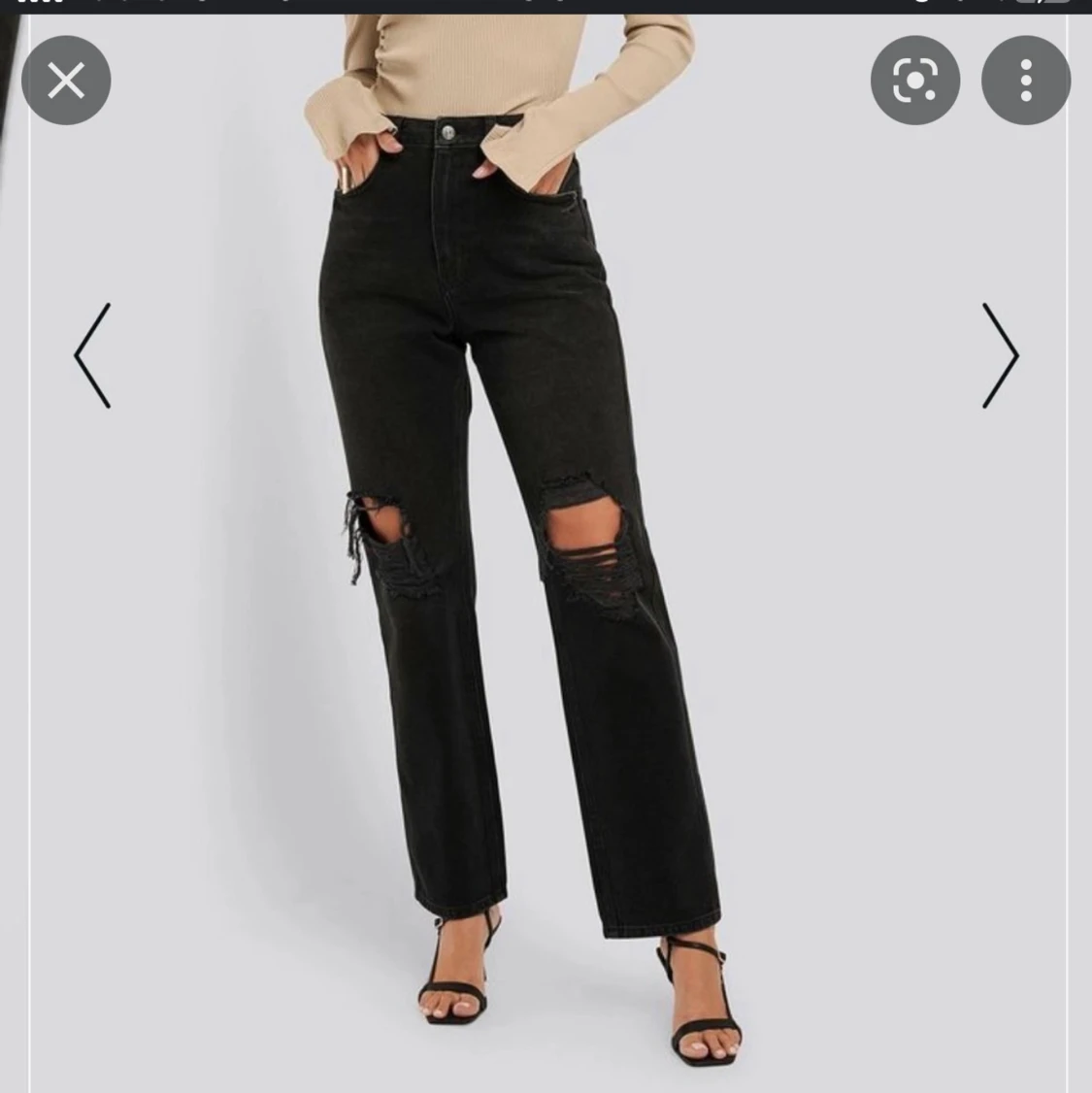Open the three-dot overflow menu

click(x=1025, y=81)
